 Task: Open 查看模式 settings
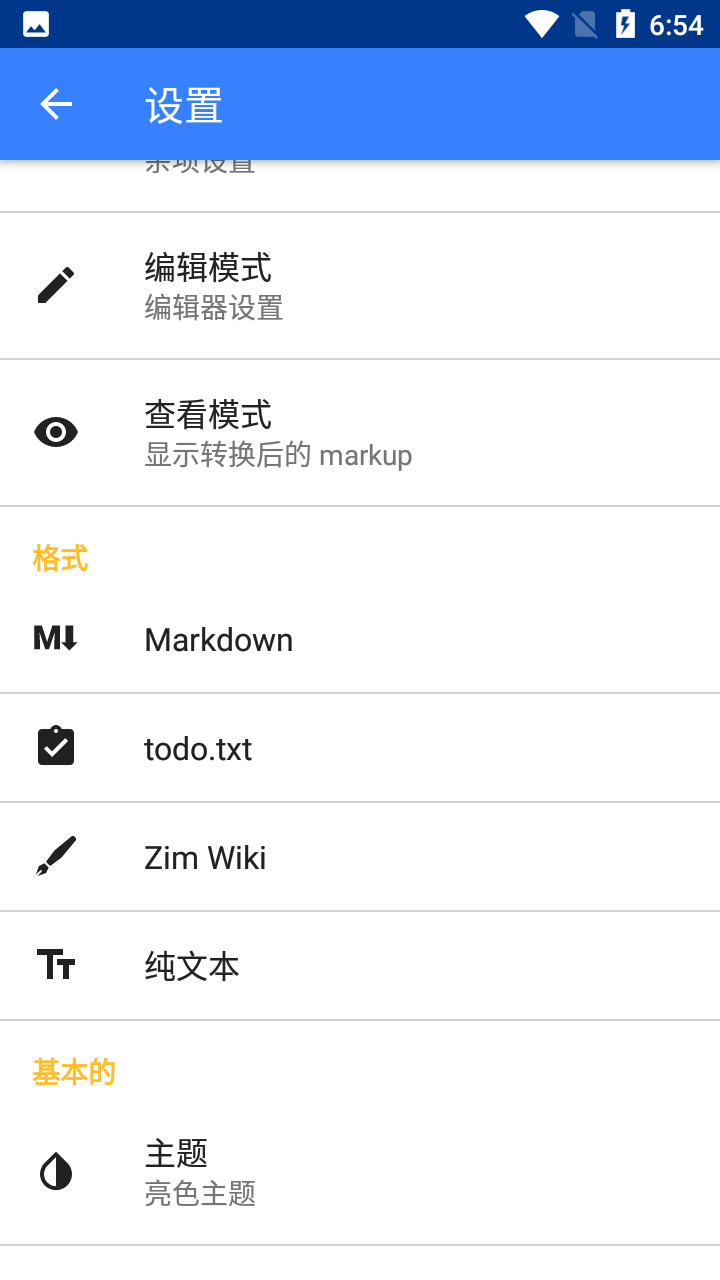360,433
